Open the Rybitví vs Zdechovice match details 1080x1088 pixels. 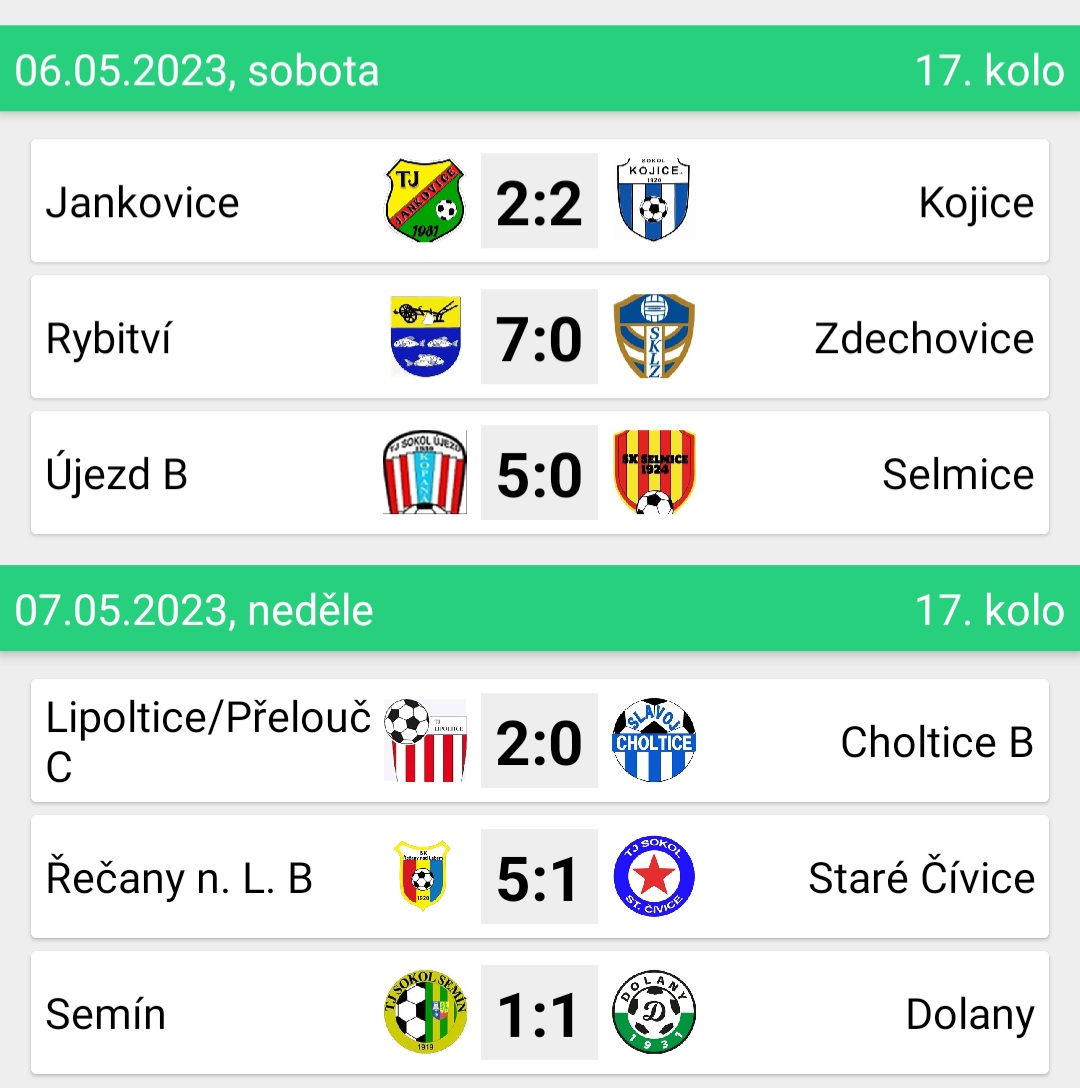(539, 337)
